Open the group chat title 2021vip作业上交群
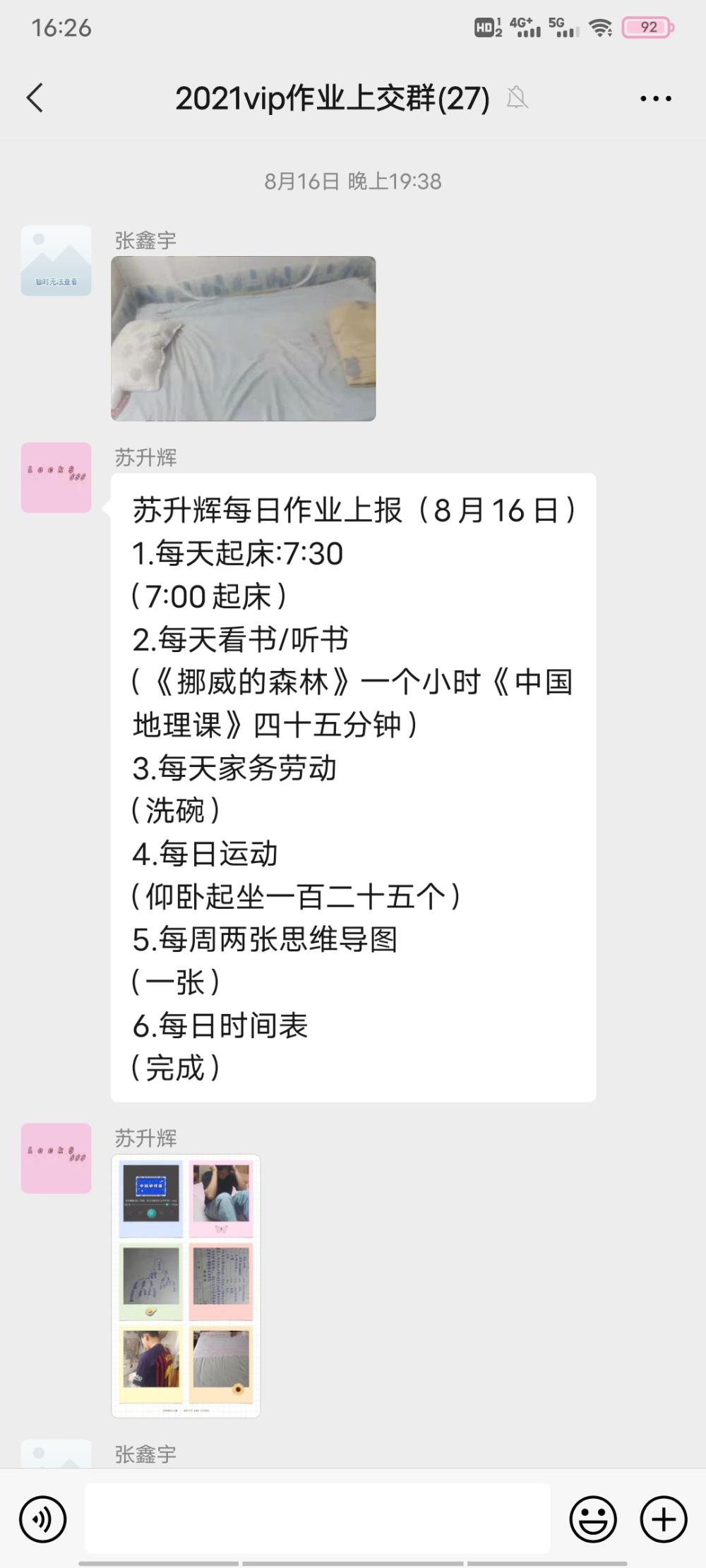706x1568 pixels. pyautogui.click(x=332, y=99)
